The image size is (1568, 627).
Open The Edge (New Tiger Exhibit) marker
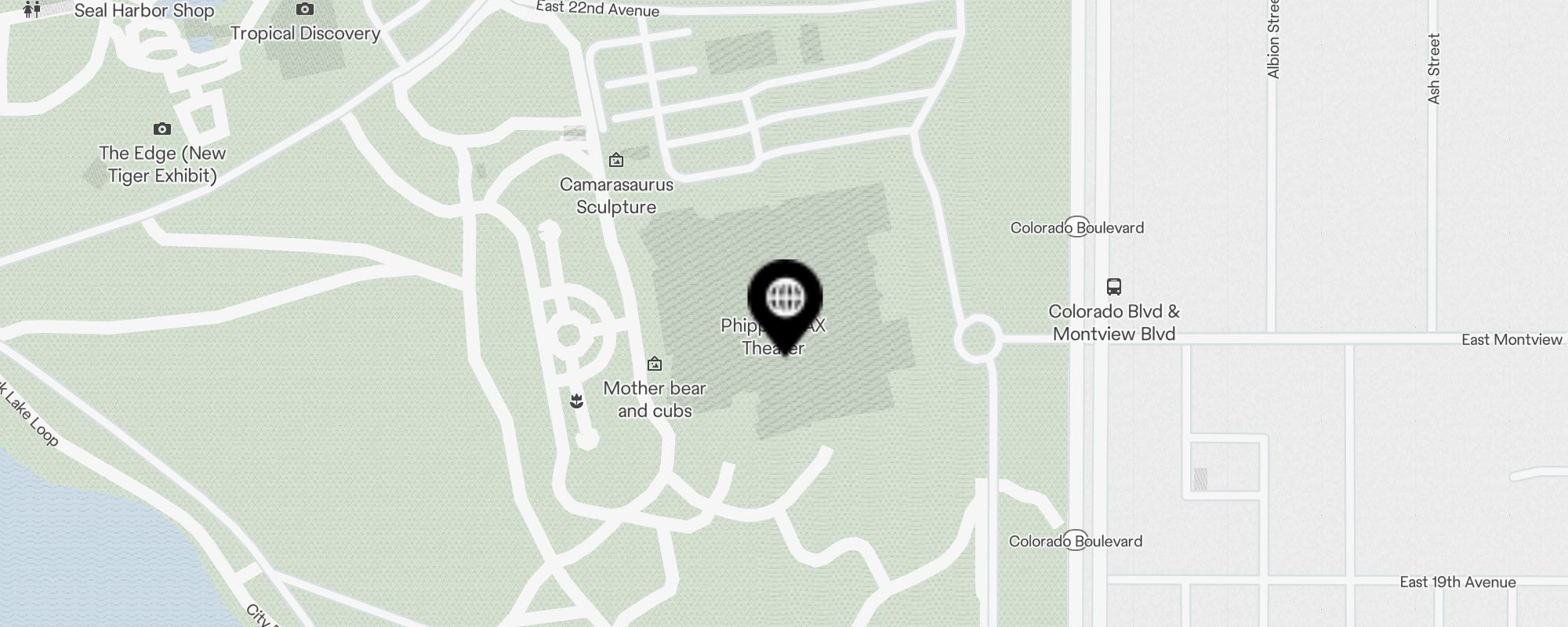(x=162, y=129)
